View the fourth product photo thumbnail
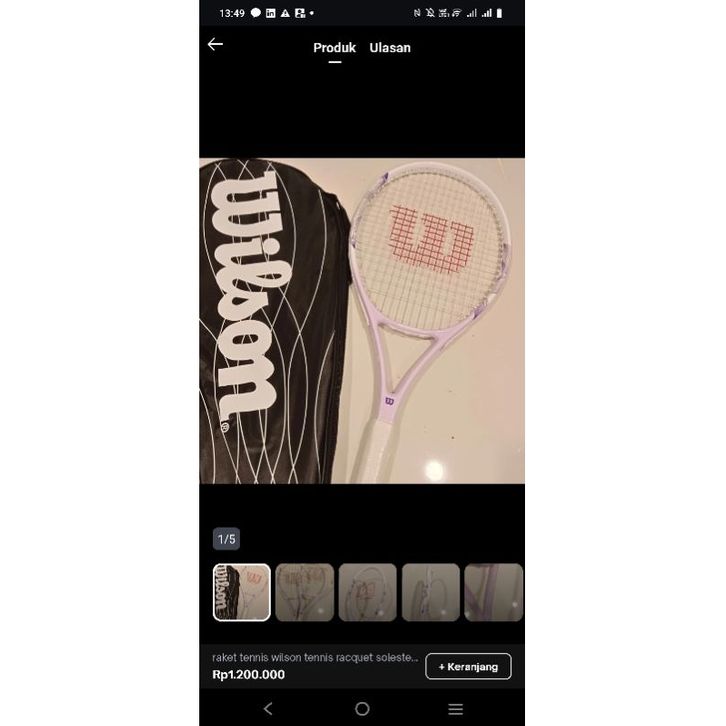Viewport: 726px width, 726px height. coord(431,592)
